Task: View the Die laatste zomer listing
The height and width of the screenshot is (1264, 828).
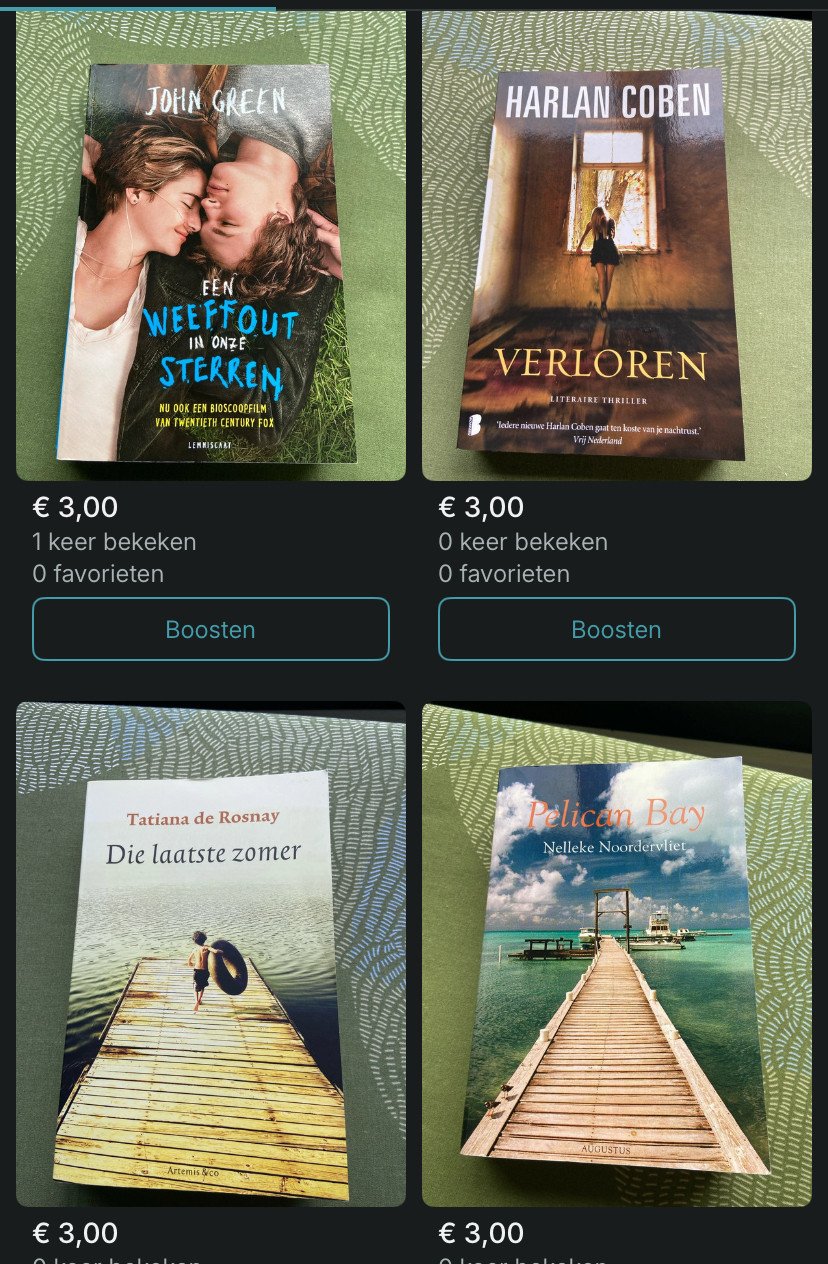Action: (x=210, y=955)
